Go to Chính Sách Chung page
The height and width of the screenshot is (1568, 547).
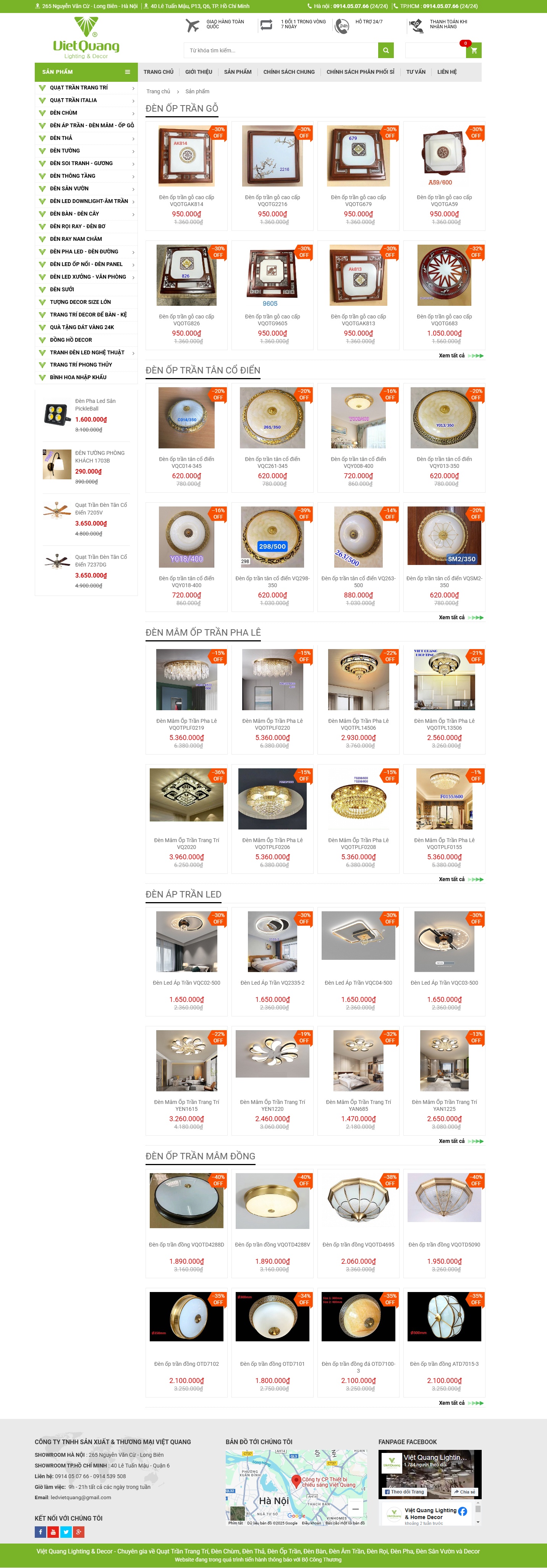pyautogui.click(x=288, y=72)
